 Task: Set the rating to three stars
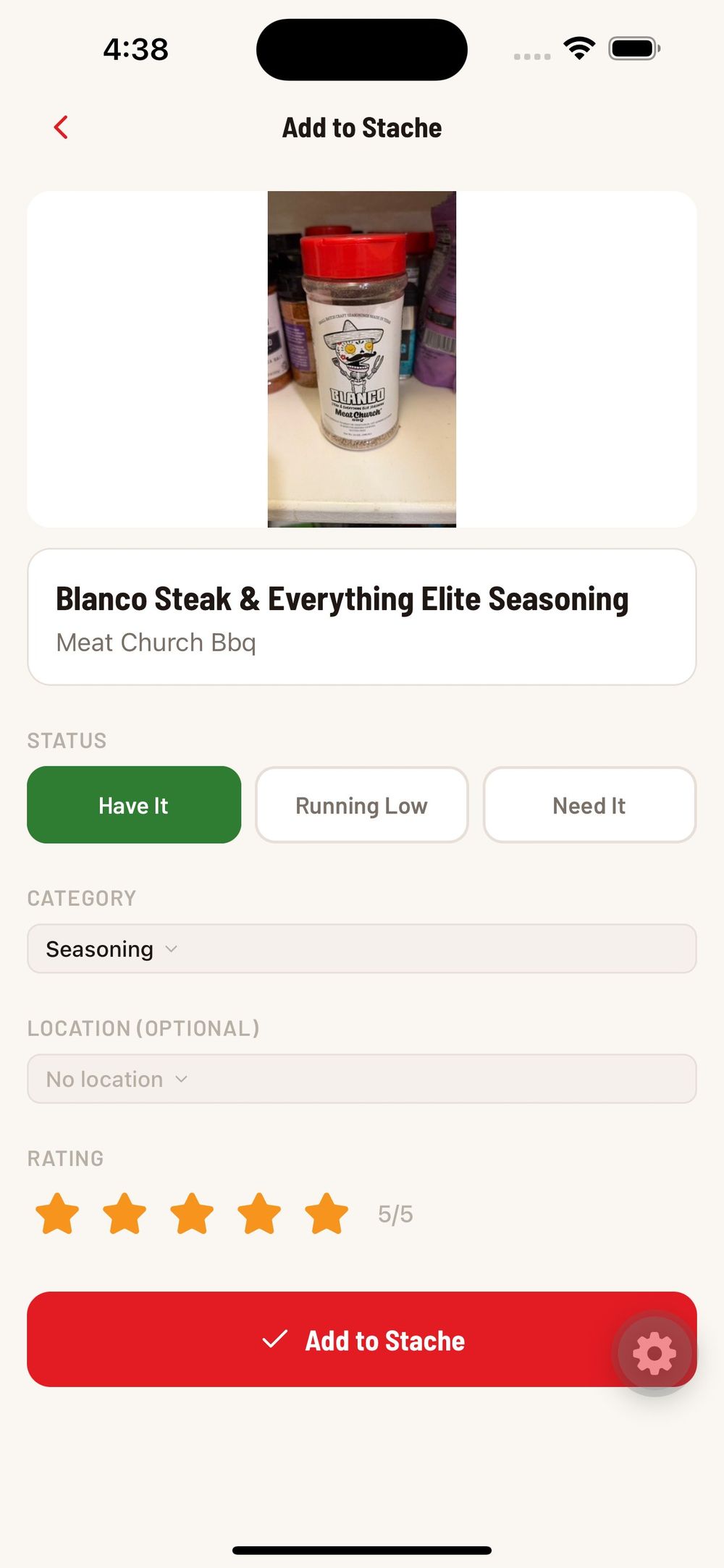pyautogui.click(x=192, y=1213)
